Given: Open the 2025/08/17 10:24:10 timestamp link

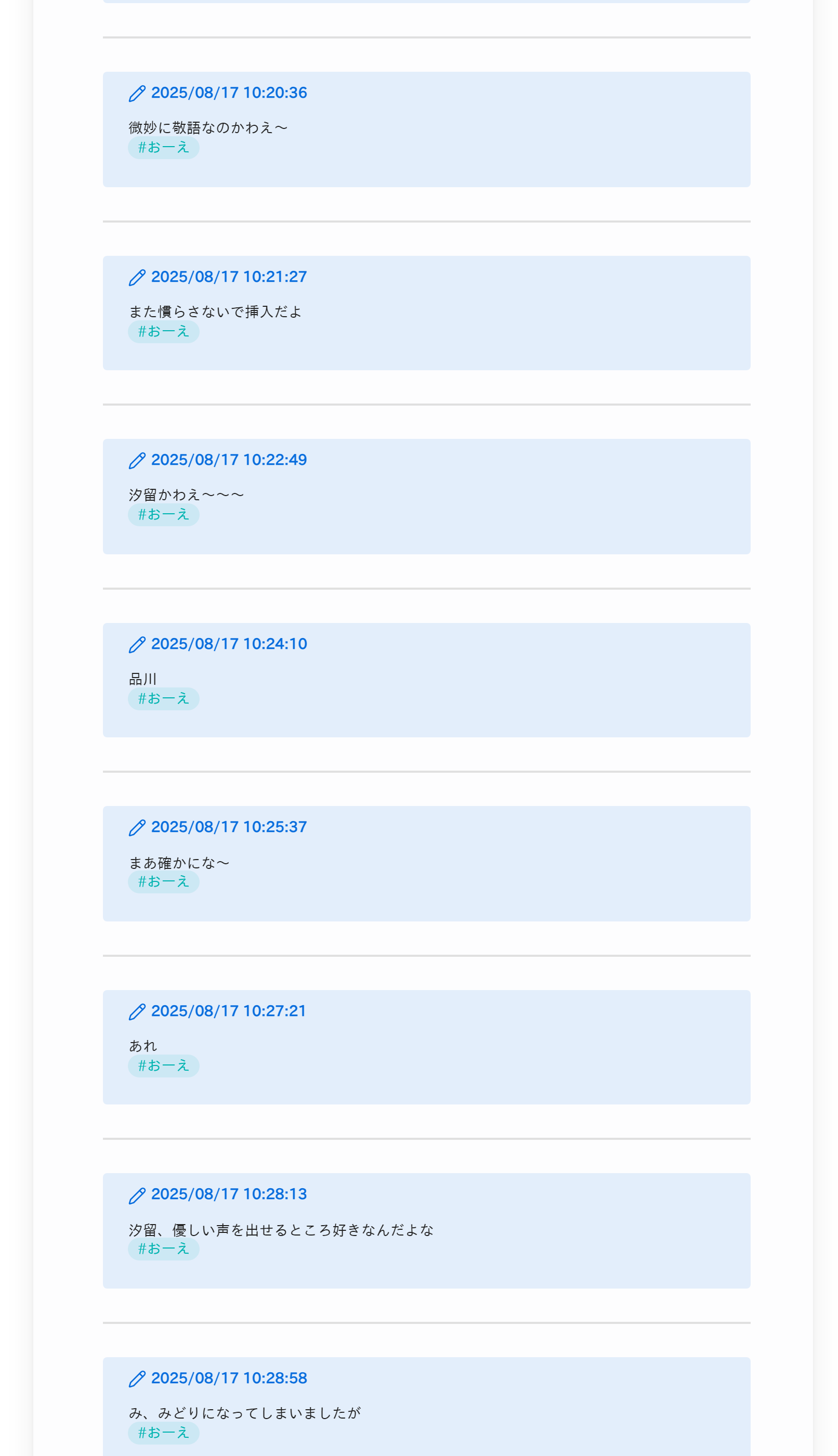Looking at the screenshot, I should 229,644.
